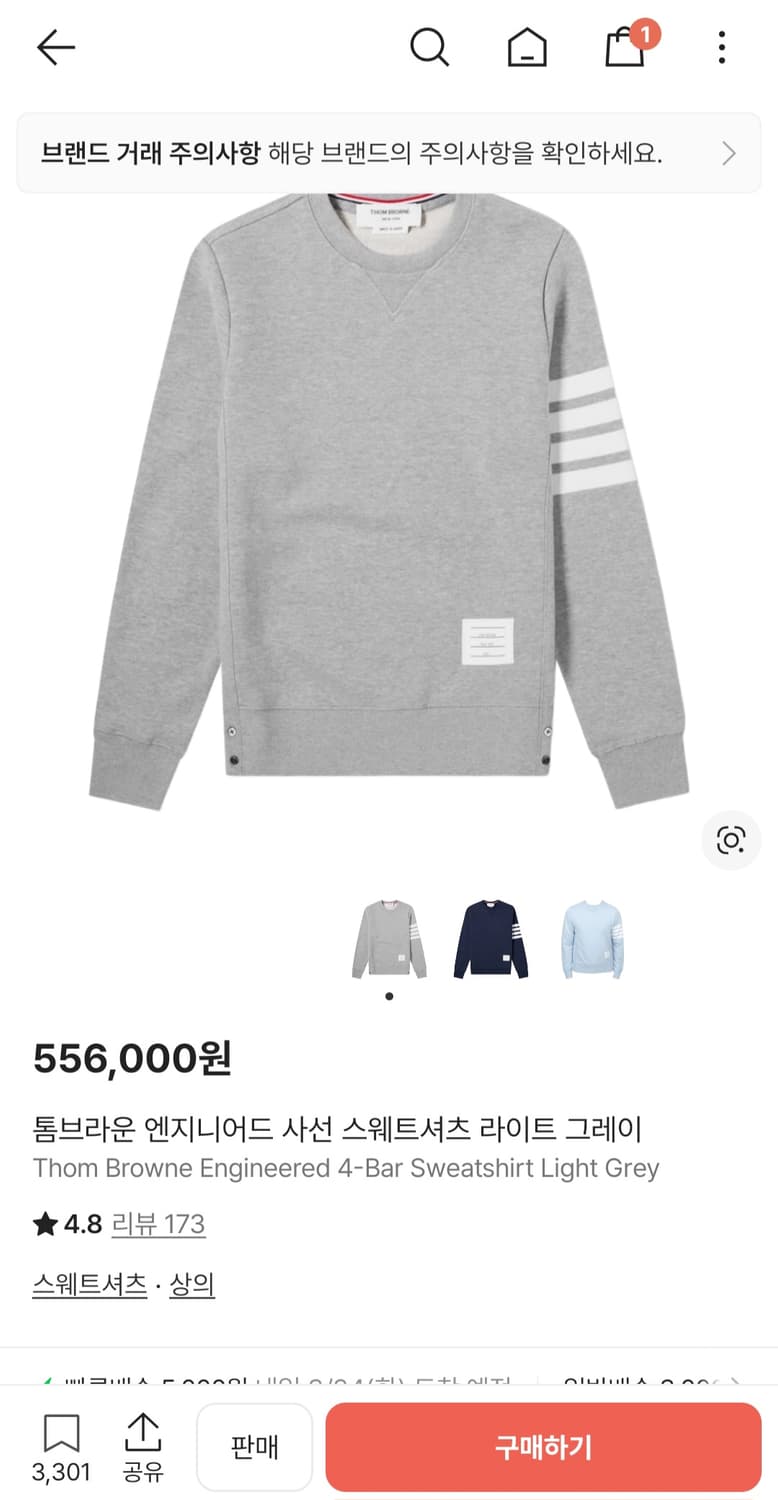This screenshot has height=1500, width=778.
Task: Go to the home screen
Action: [x=526, y=47]
